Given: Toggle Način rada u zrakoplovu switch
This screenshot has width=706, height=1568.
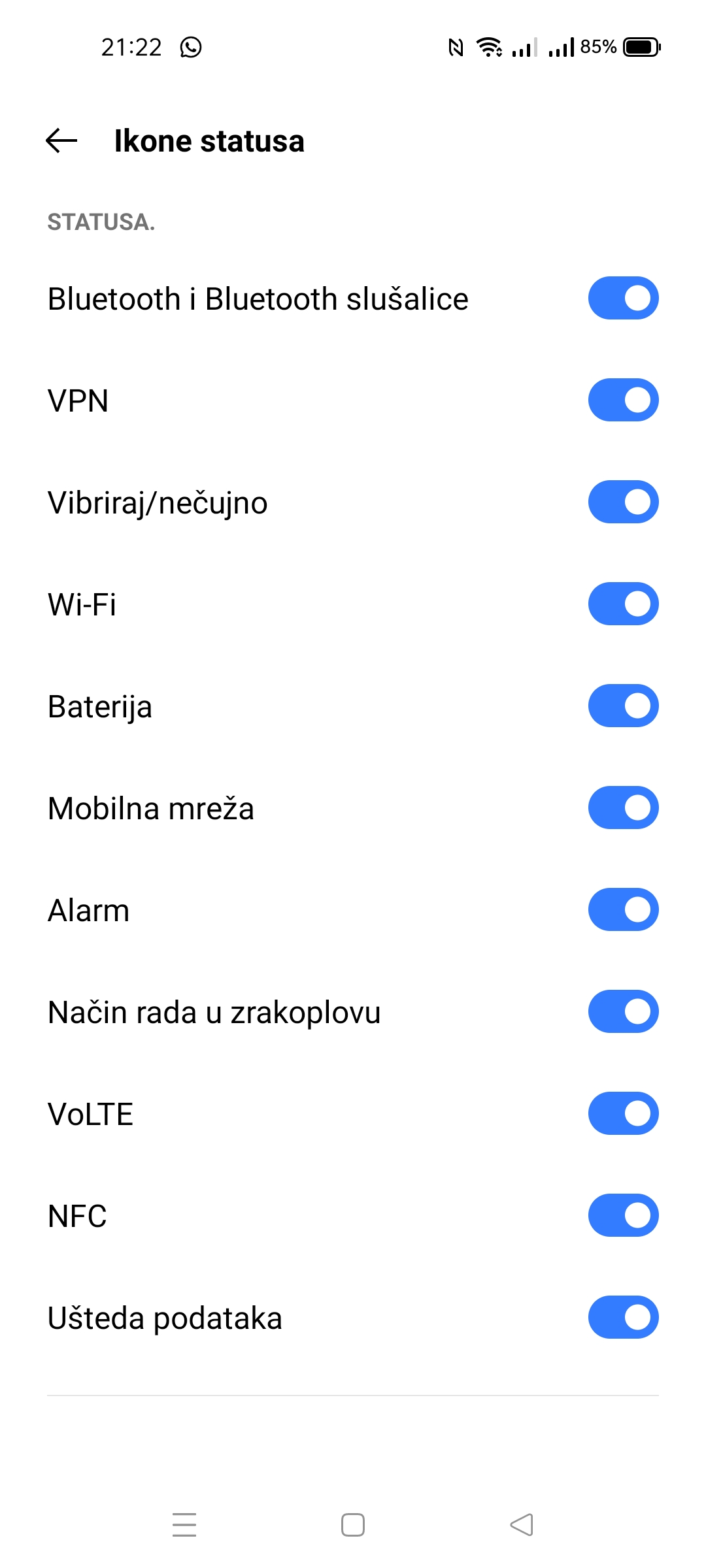Looking at the screenshot, I should [623, 1011].
